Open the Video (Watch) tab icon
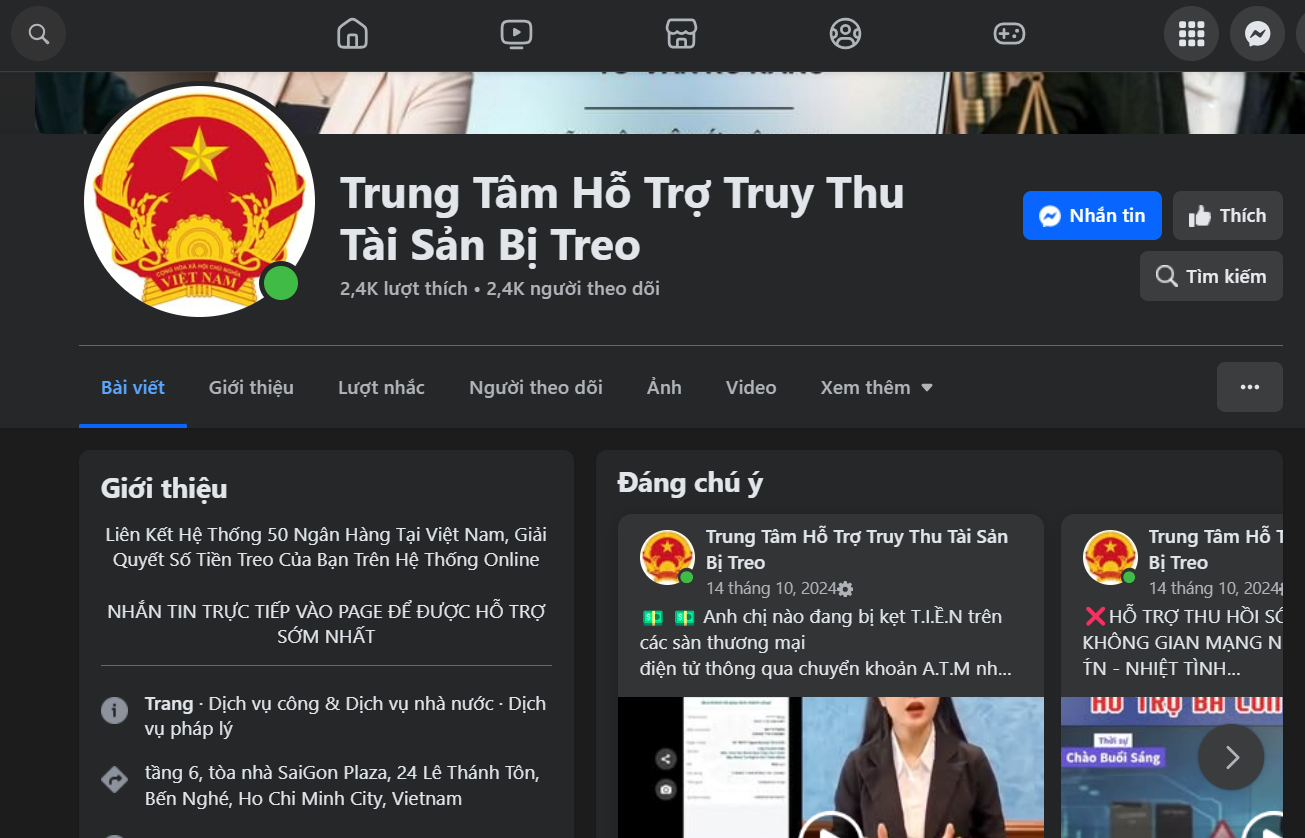This screenshot has height=838, width=1305. tap(516, 34)
